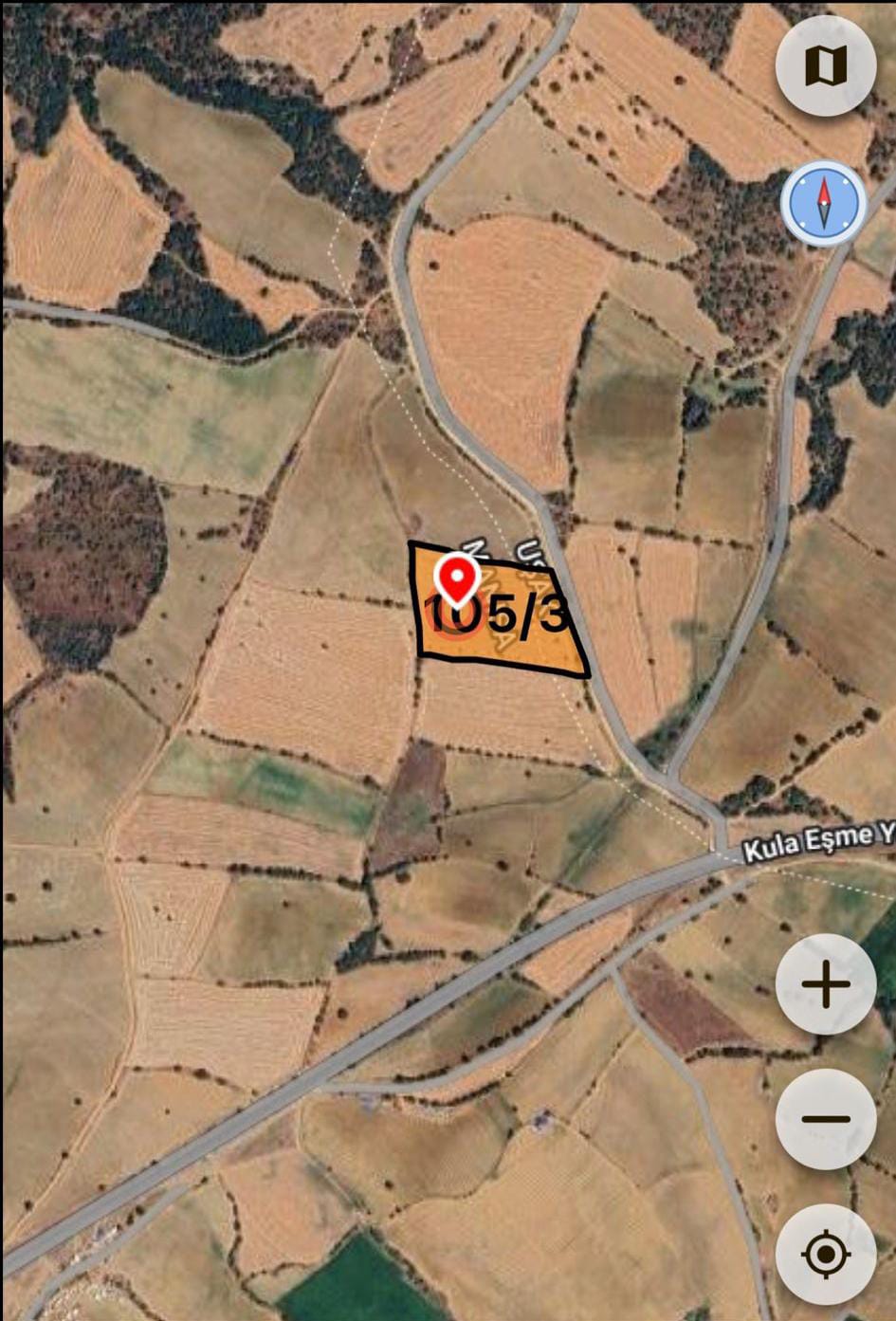
Task: Open the map layers button
Action: (825, 65)
